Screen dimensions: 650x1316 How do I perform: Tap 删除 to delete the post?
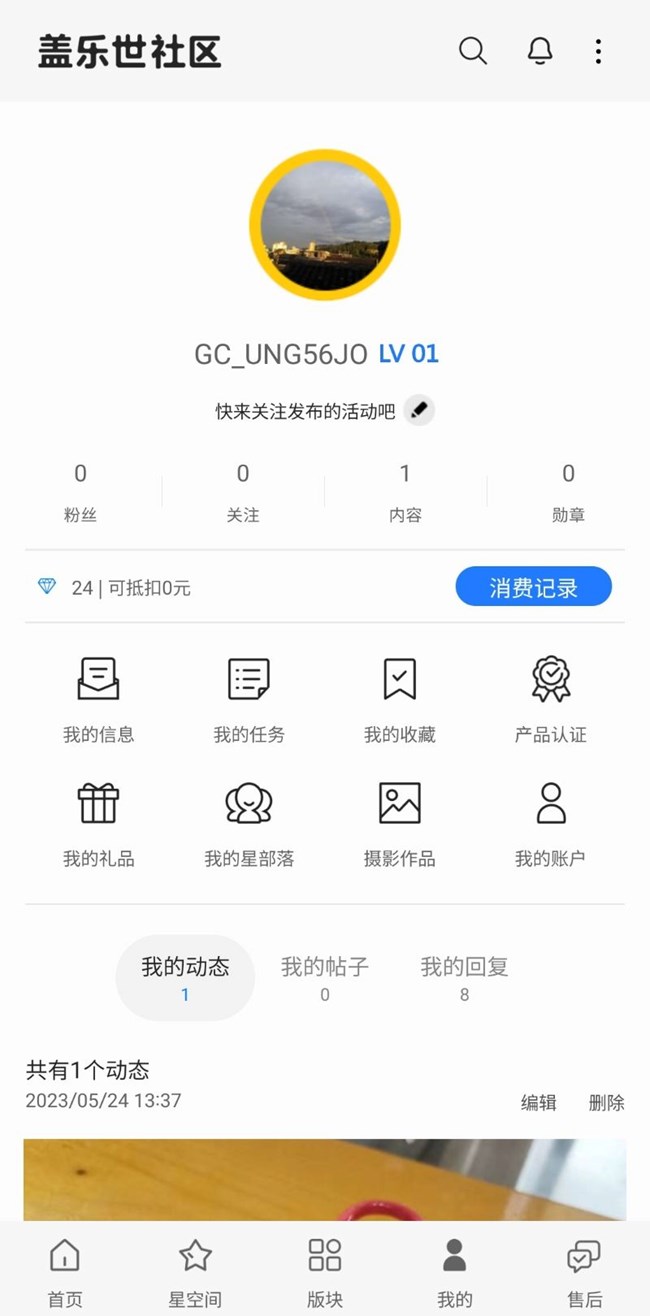point(607,1103)
